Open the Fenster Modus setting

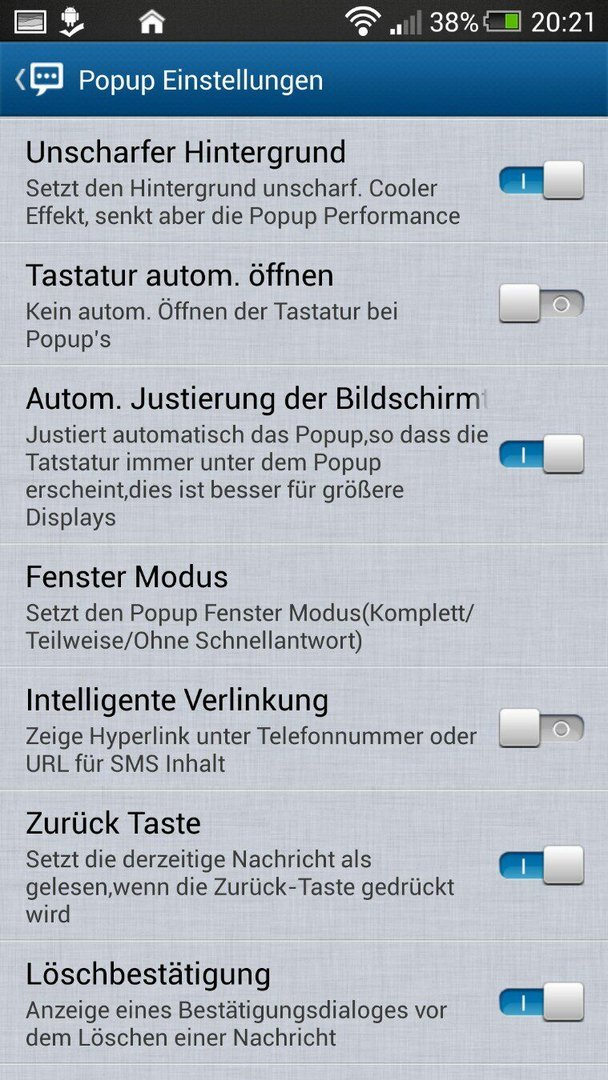point(304,605)
